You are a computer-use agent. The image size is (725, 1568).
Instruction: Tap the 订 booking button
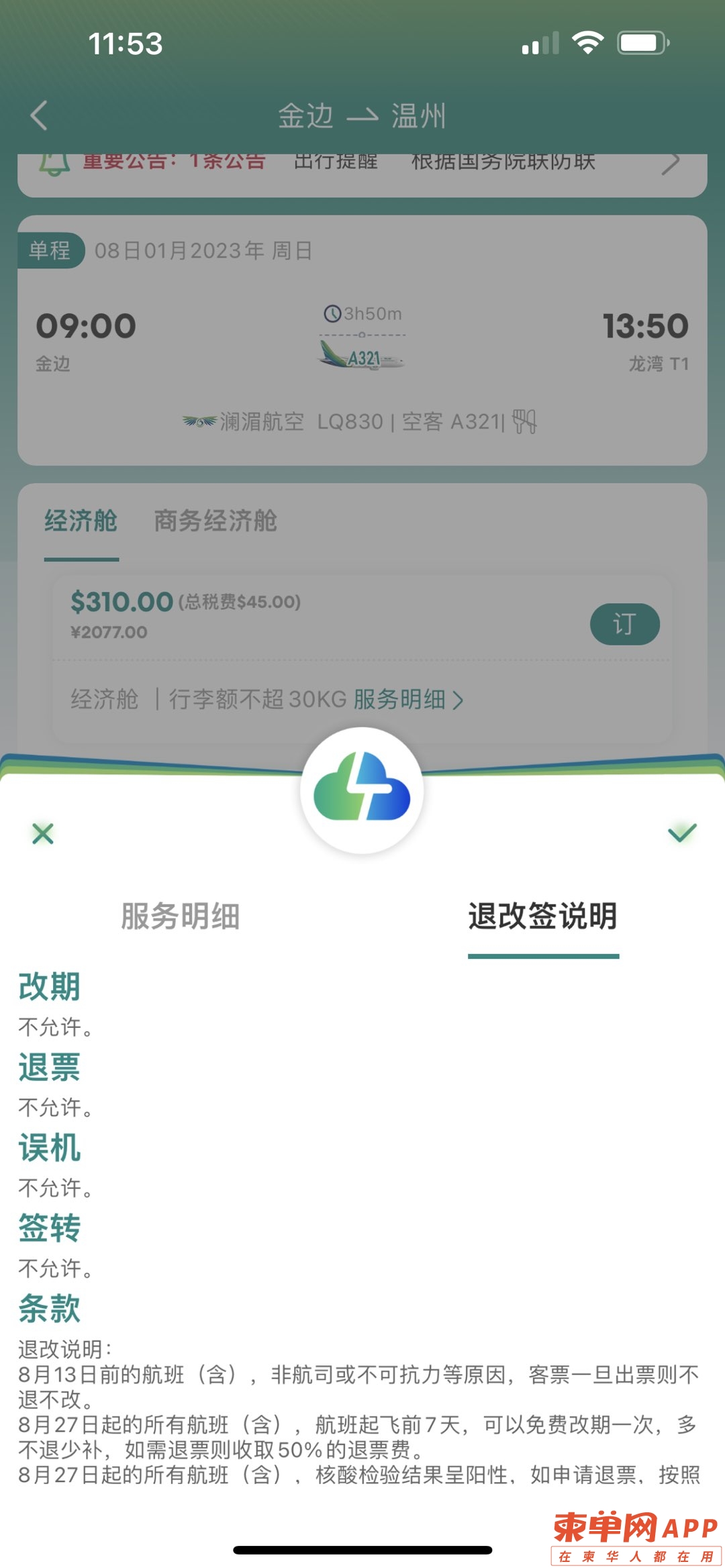click(624, 624)
